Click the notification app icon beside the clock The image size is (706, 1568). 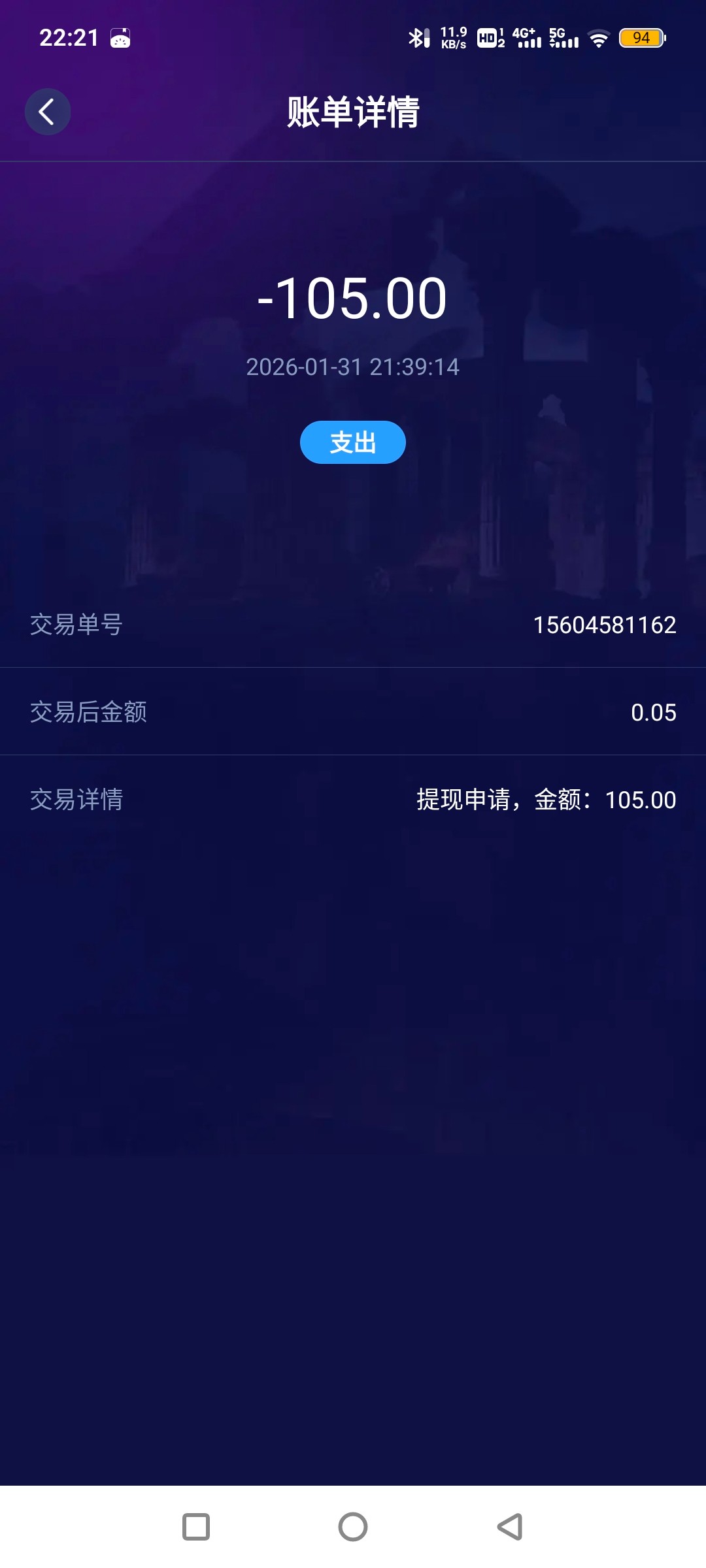pyautogui.click(x=122, y=37)
